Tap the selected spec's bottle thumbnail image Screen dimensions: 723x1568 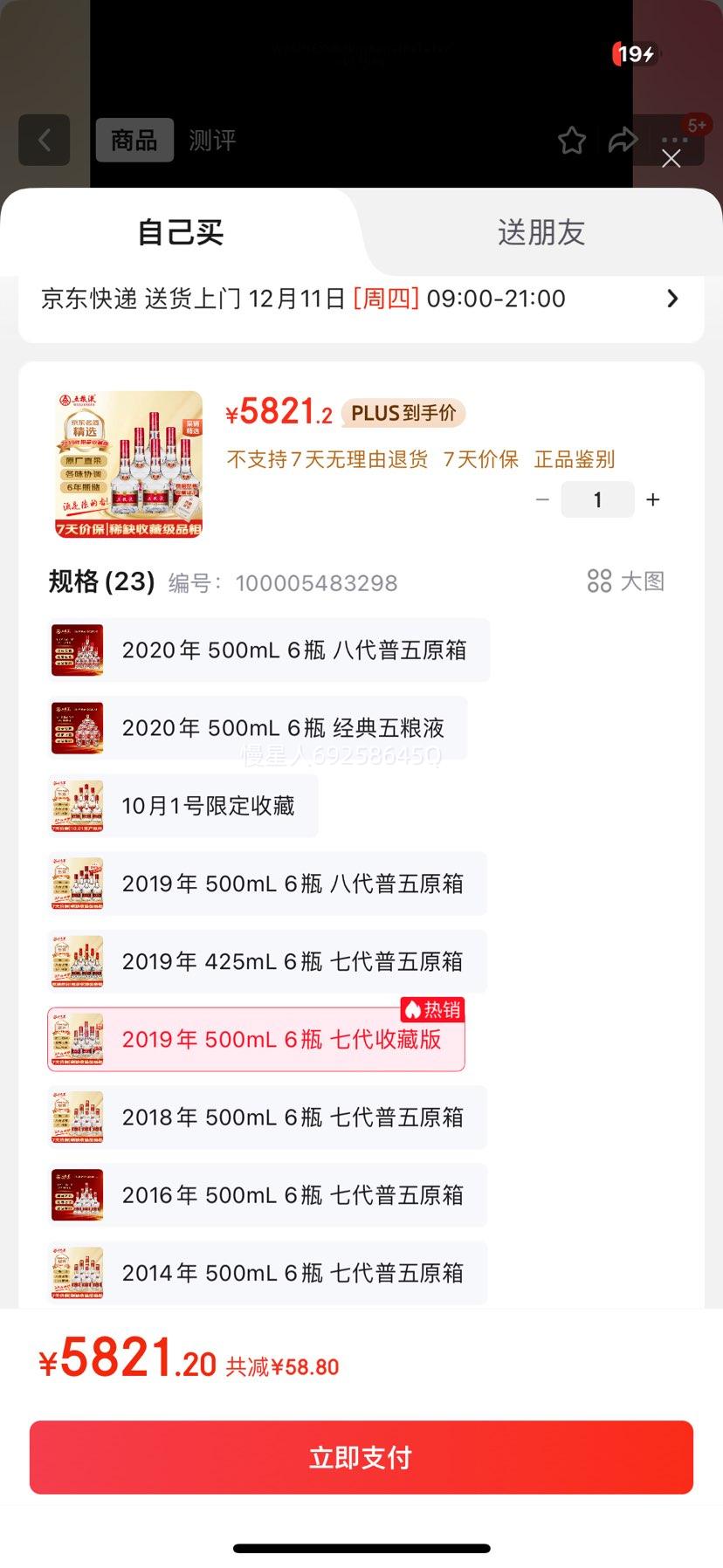pyautogui.click(x=77, y=1039)
